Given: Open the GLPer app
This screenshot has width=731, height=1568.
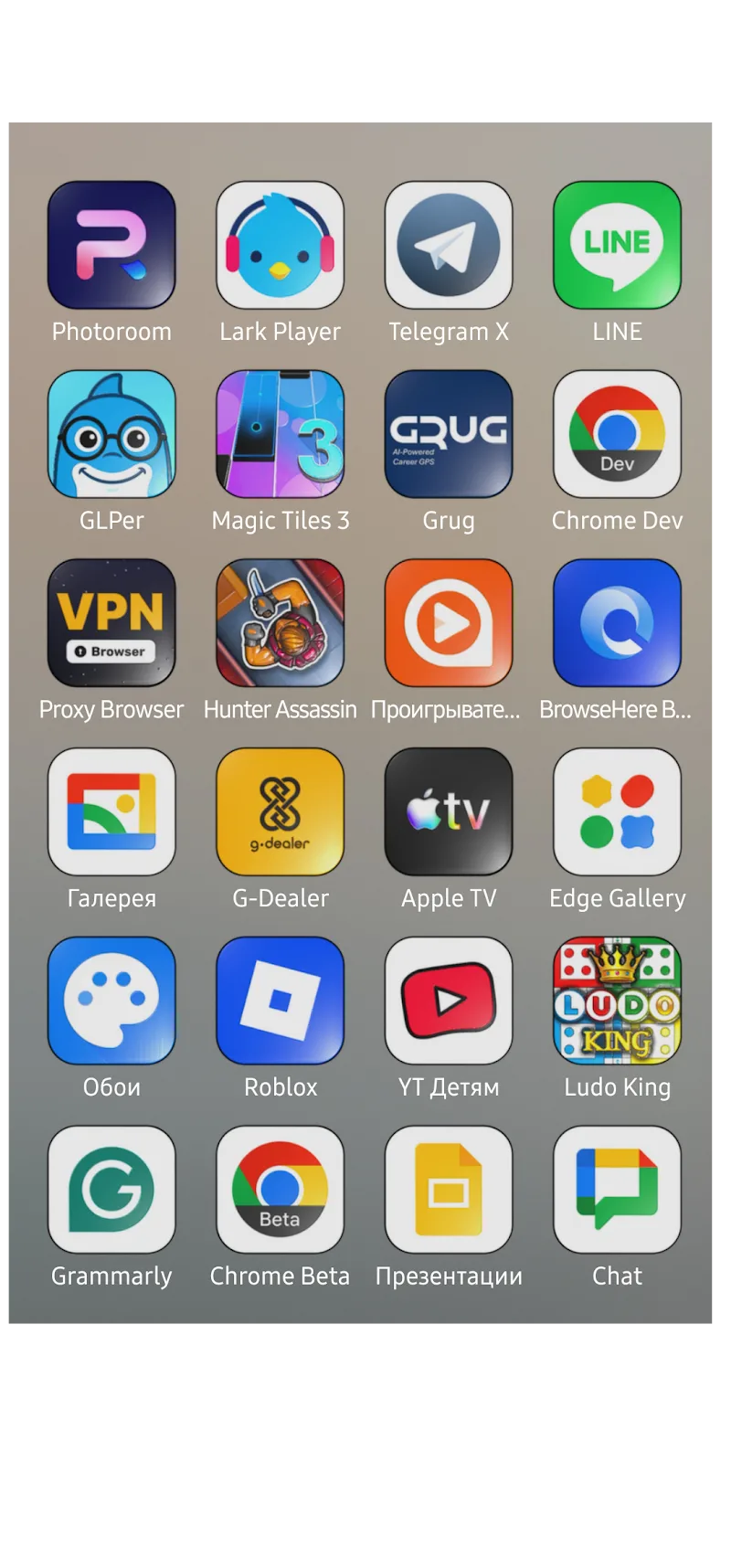Looking at the screenshot, I should [x=111, y=434].
